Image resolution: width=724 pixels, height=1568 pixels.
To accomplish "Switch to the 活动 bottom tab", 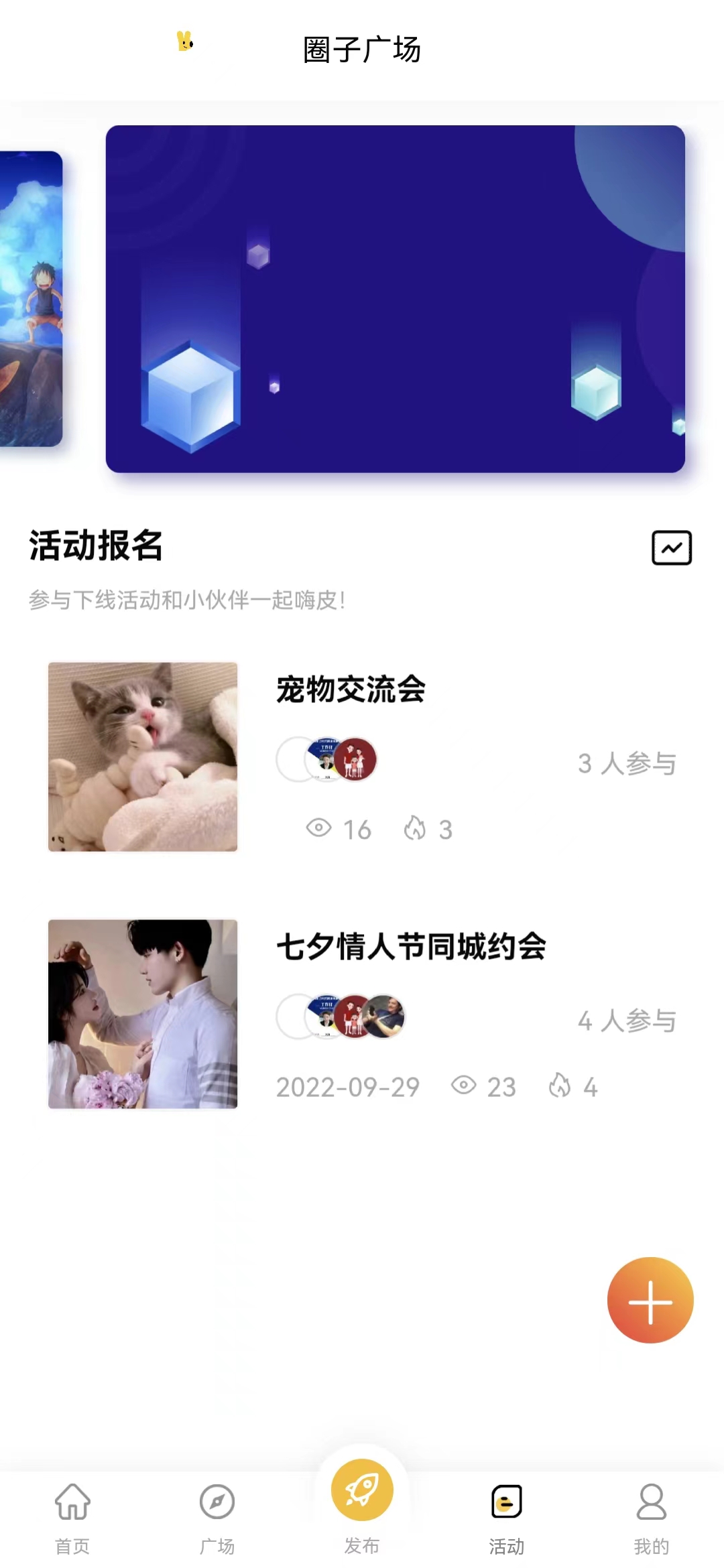I will pos(506,1514).
